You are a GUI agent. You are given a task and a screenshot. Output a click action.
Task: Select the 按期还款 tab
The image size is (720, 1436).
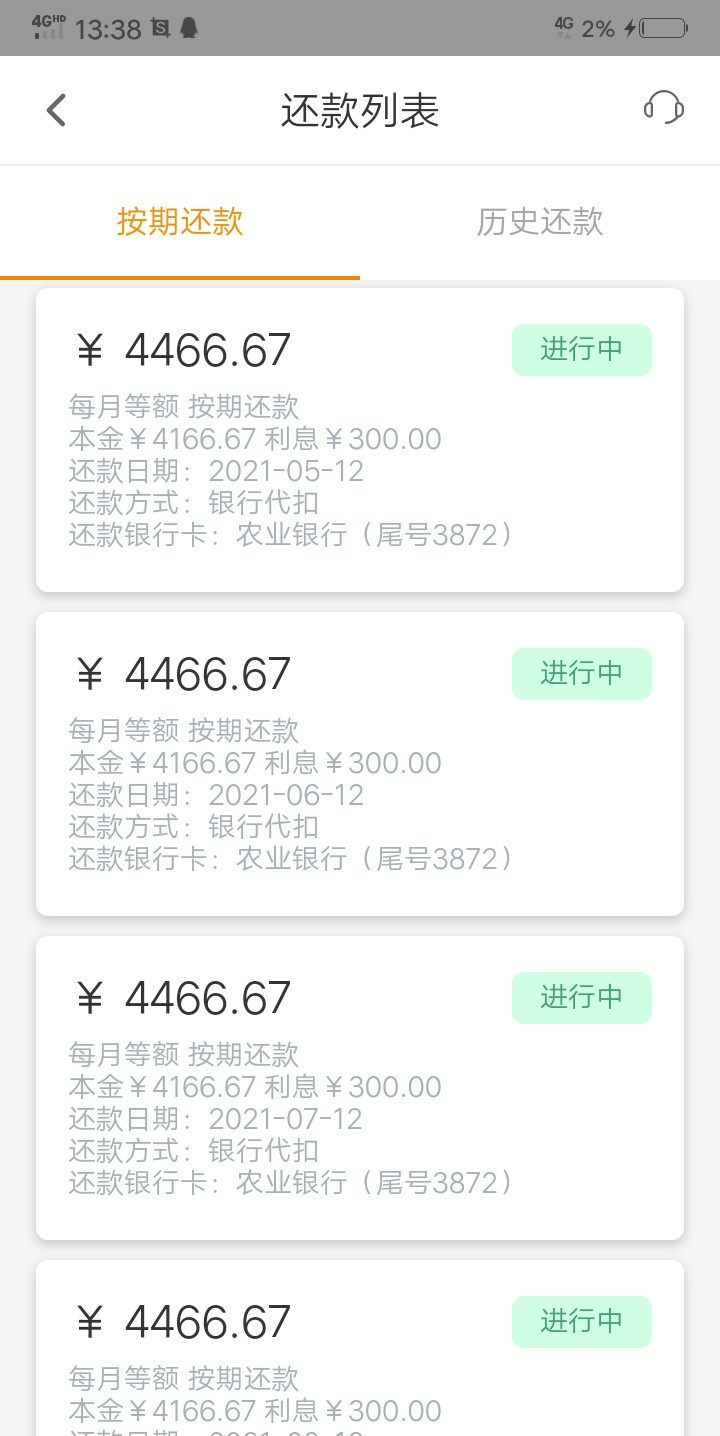[x=180, y=222]
